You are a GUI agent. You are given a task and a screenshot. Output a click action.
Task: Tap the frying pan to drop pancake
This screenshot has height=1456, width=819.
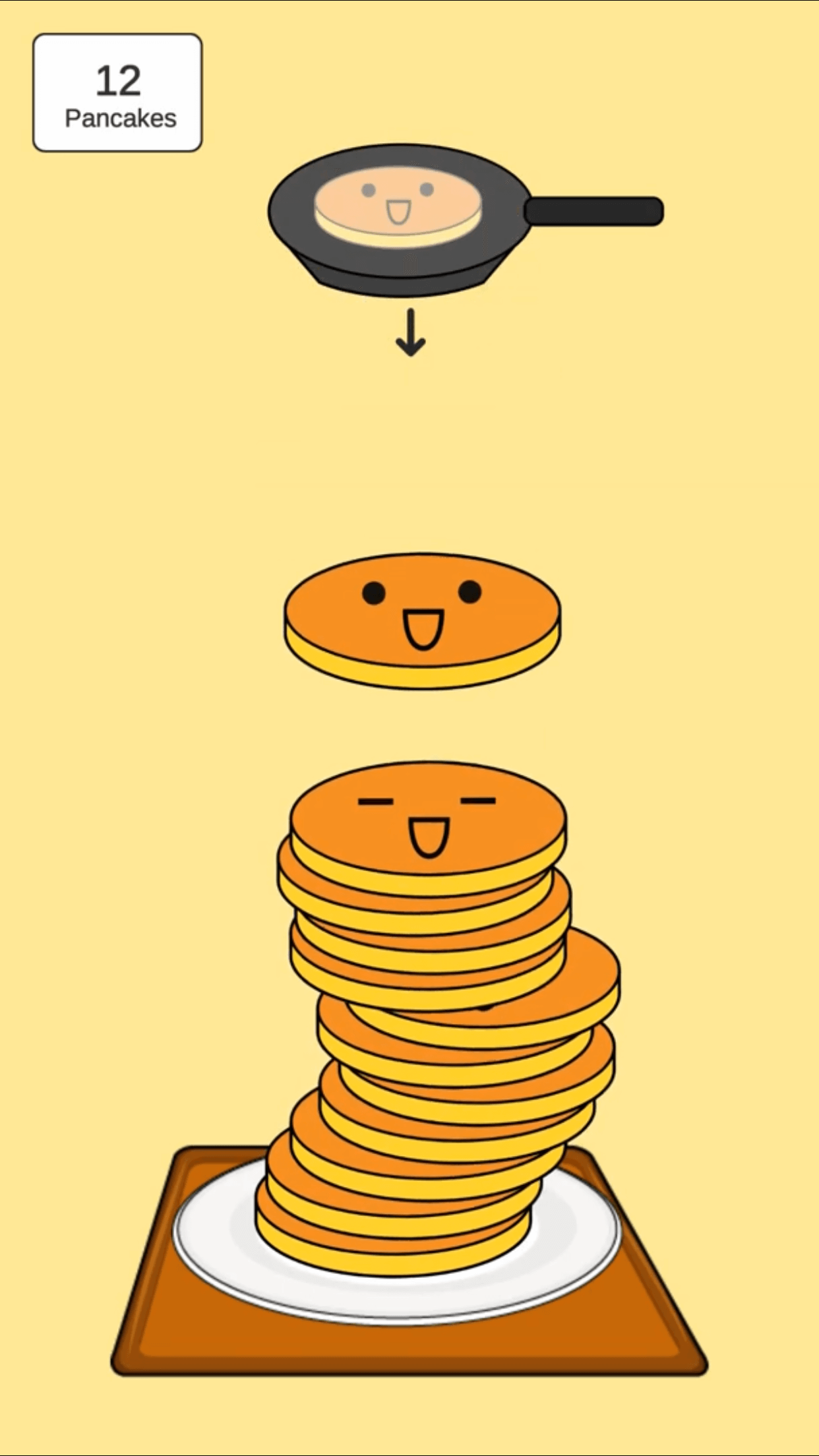[465, 220]
